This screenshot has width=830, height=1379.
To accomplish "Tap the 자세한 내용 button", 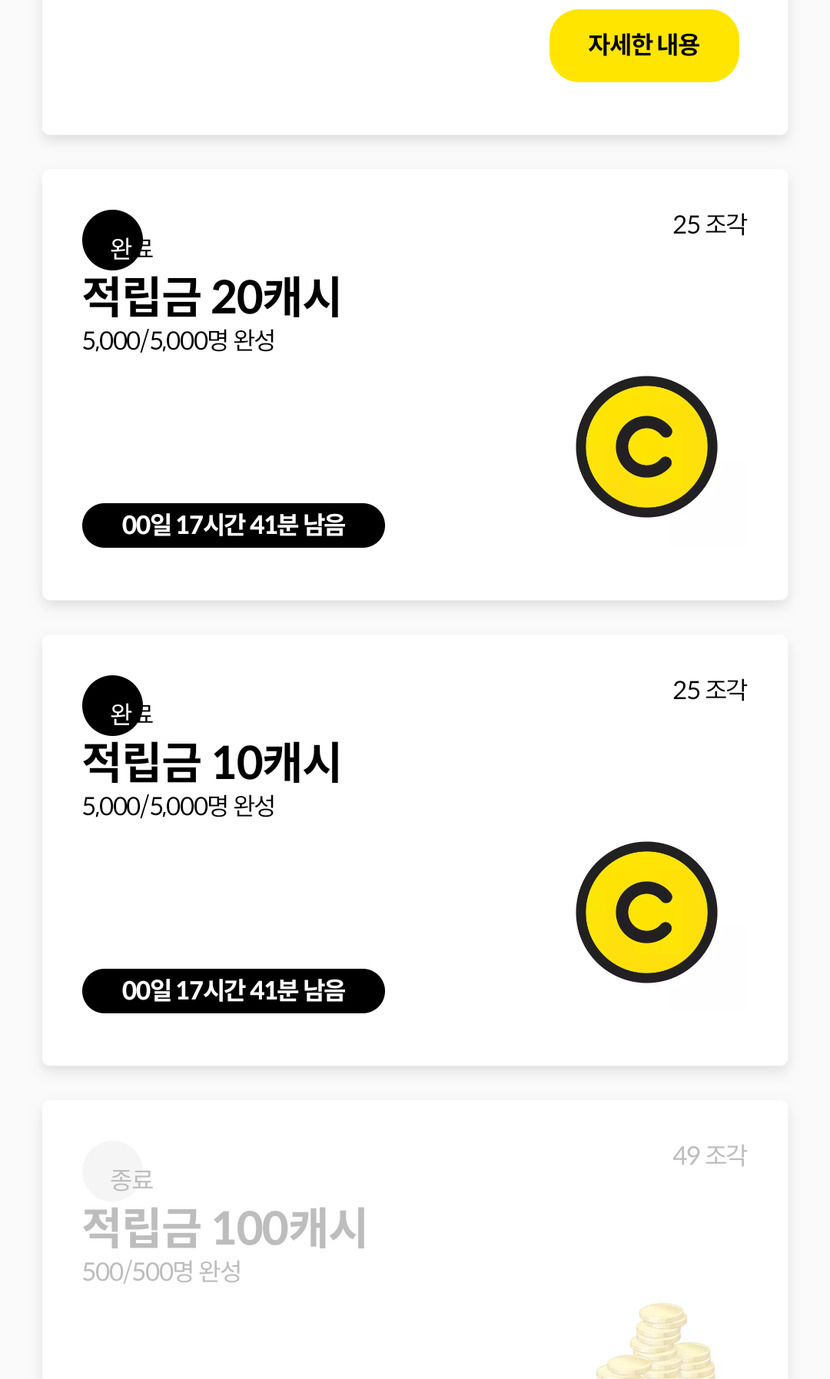I will click(x=644, y=46).
